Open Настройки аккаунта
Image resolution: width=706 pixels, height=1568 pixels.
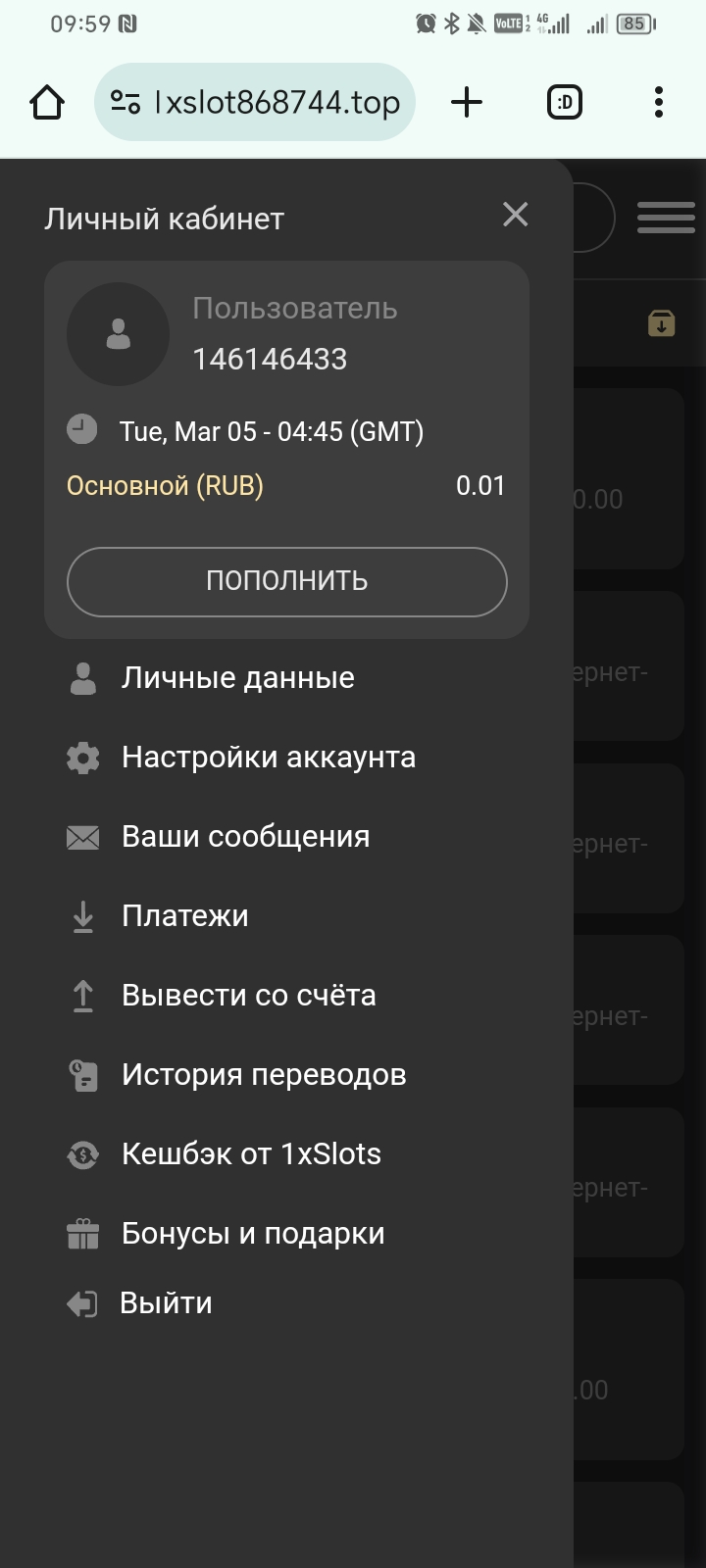click(x=268, y=758)
